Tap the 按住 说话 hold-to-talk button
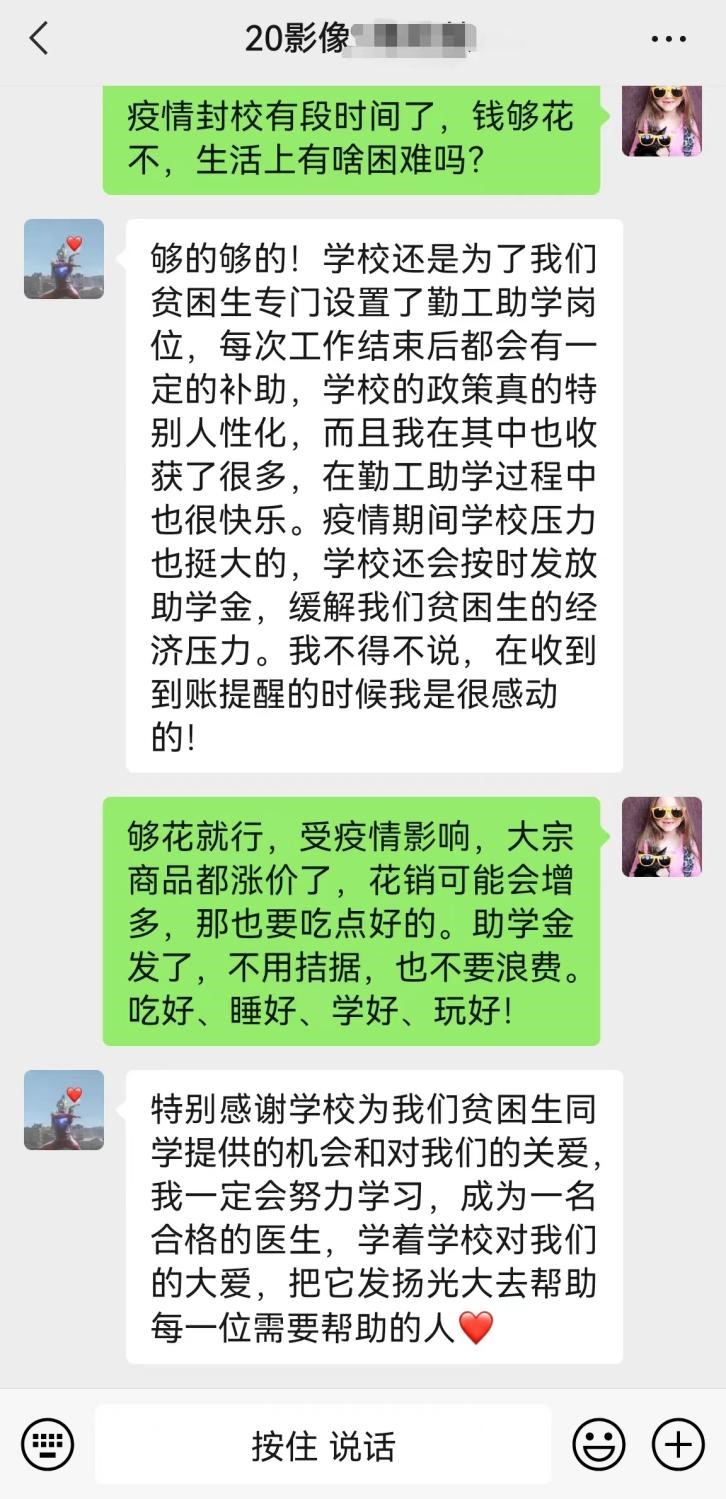This screenshot has height=1499, width=726. click(323, 1445)
